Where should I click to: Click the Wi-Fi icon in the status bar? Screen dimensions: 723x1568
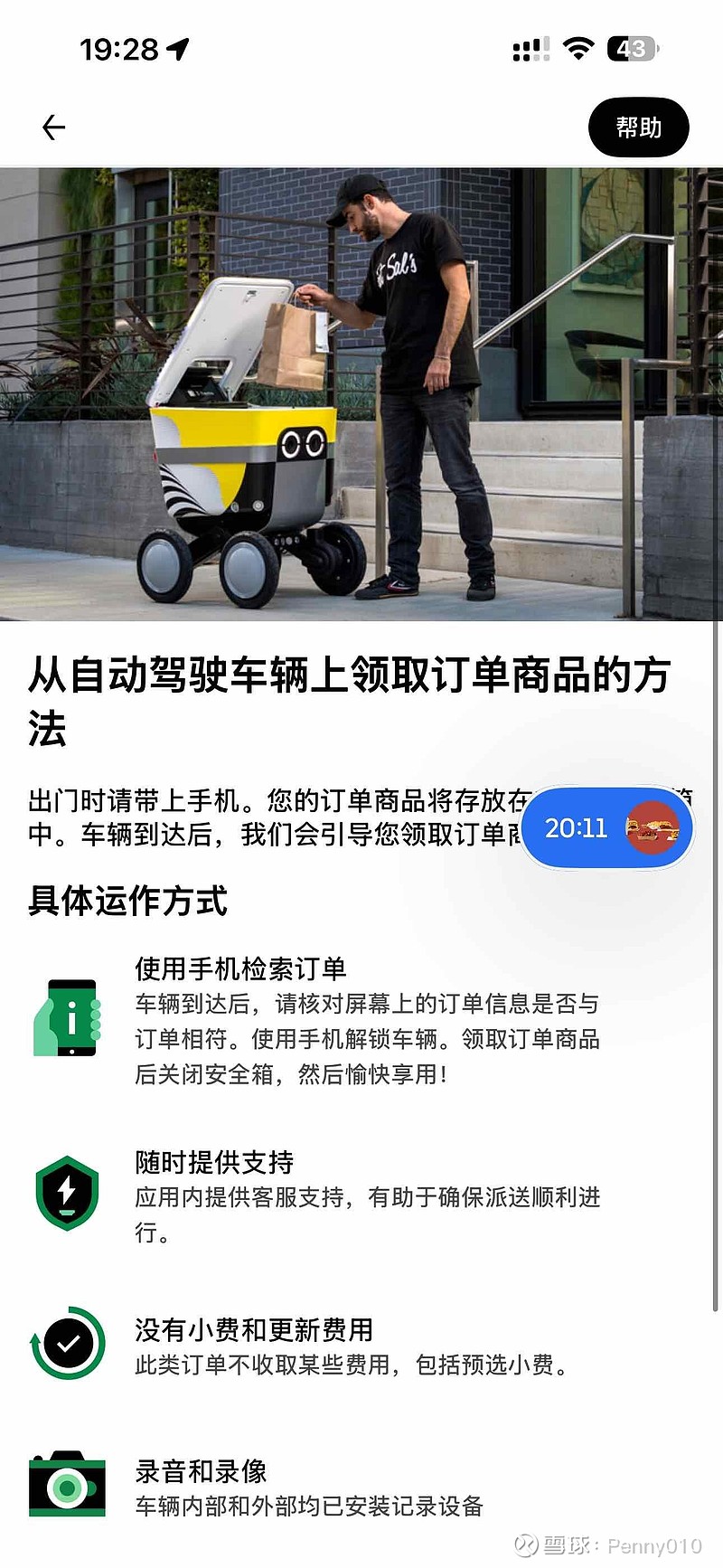point(577,47)
